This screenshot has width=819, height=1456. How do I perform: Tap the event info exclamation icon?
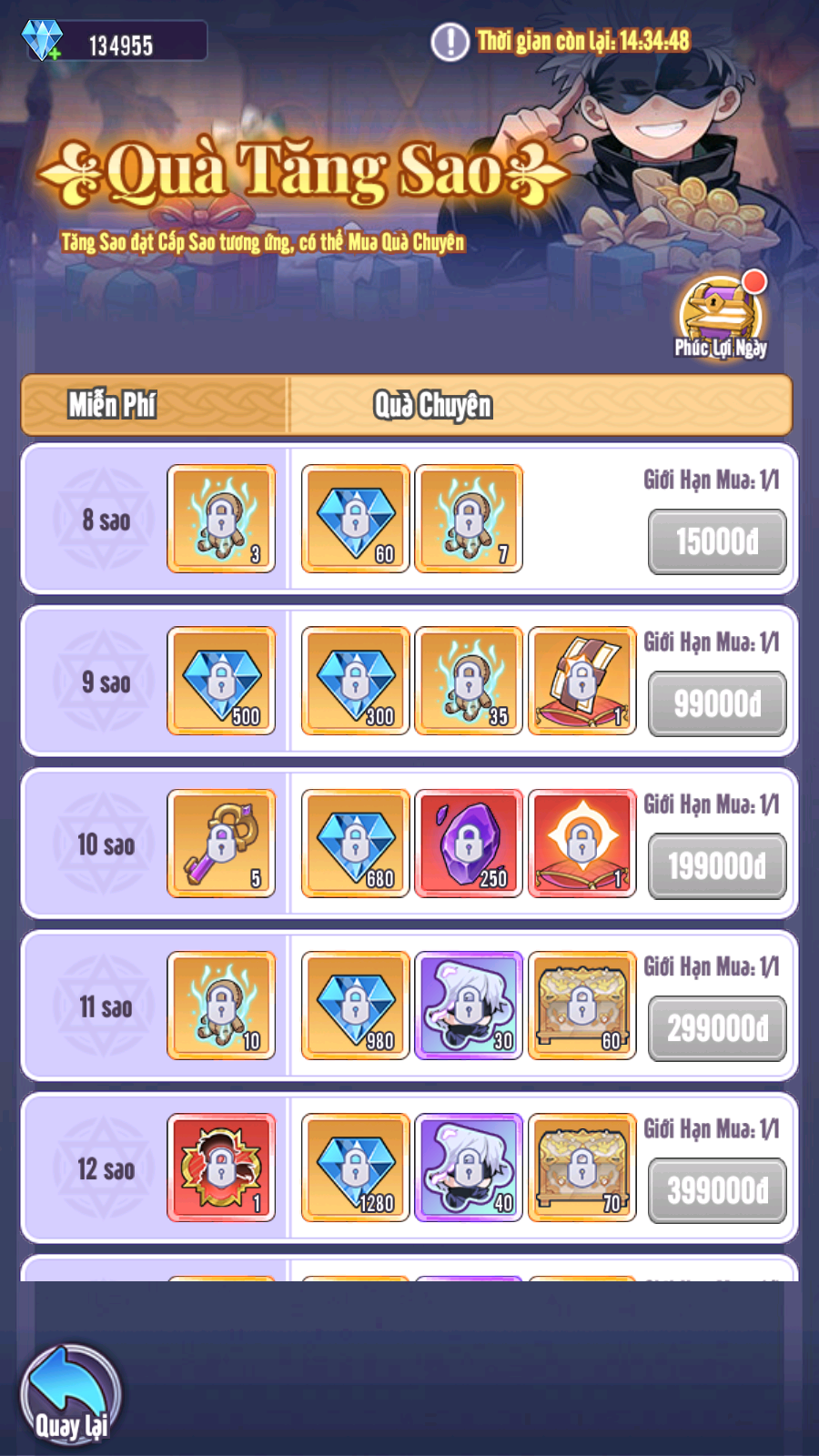(450, 41)
